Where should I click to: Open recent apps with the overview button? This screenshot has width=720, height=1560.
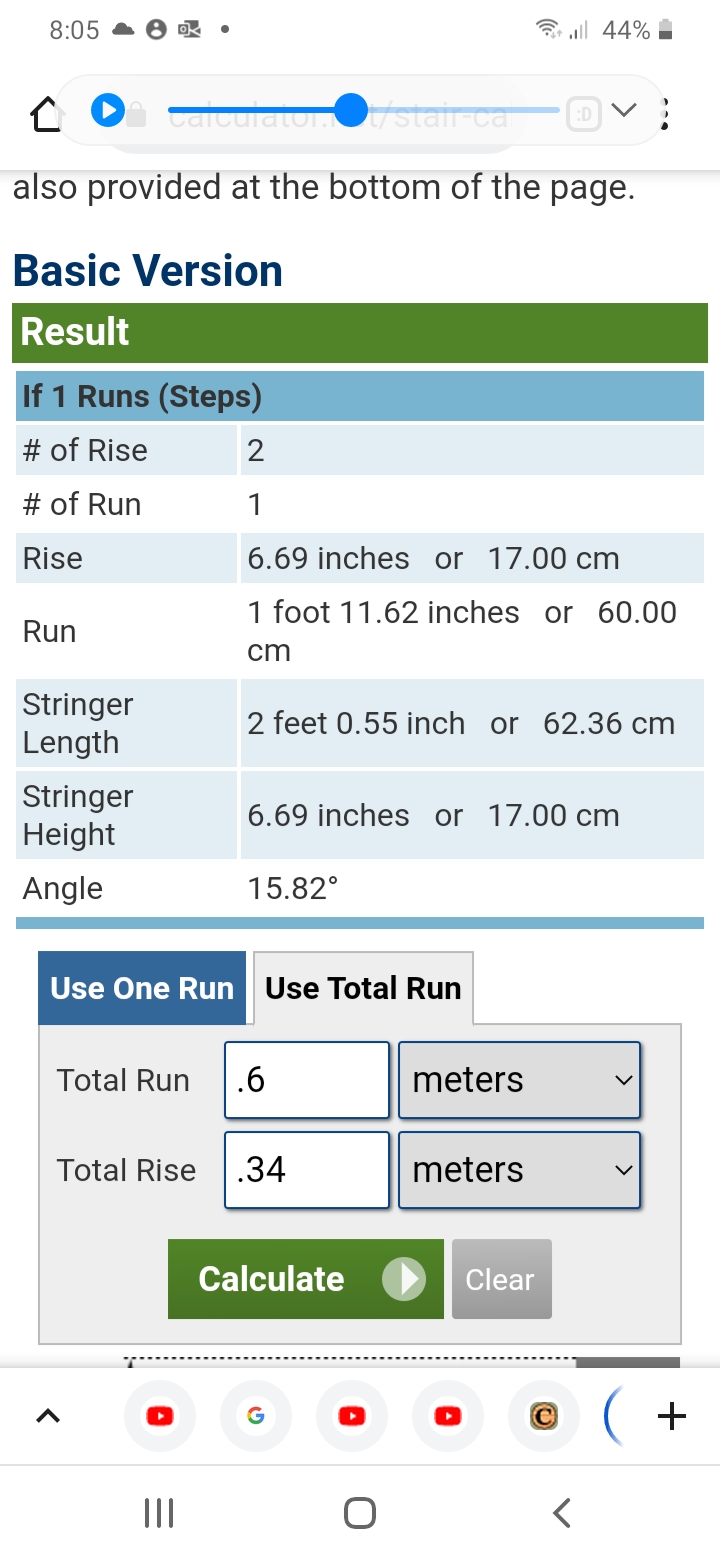pyautogui.click(x=158, y=1513)
